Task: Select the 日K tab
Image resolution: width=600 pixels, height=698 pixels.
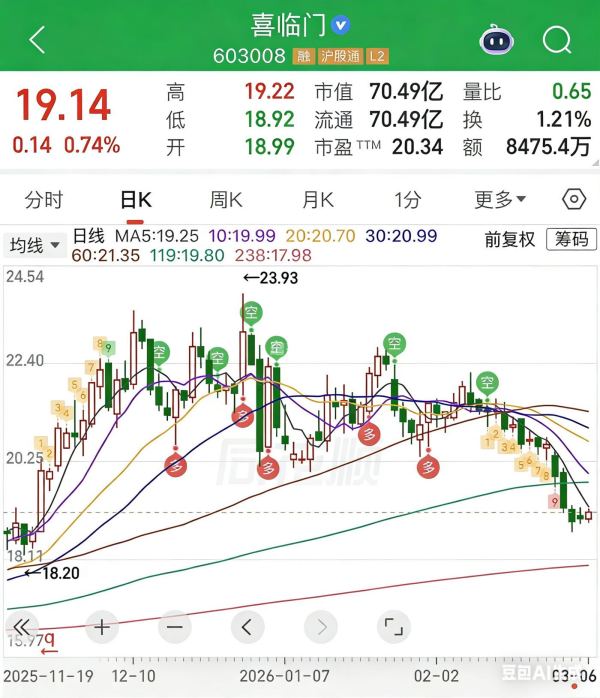Action: click(136, 200)
